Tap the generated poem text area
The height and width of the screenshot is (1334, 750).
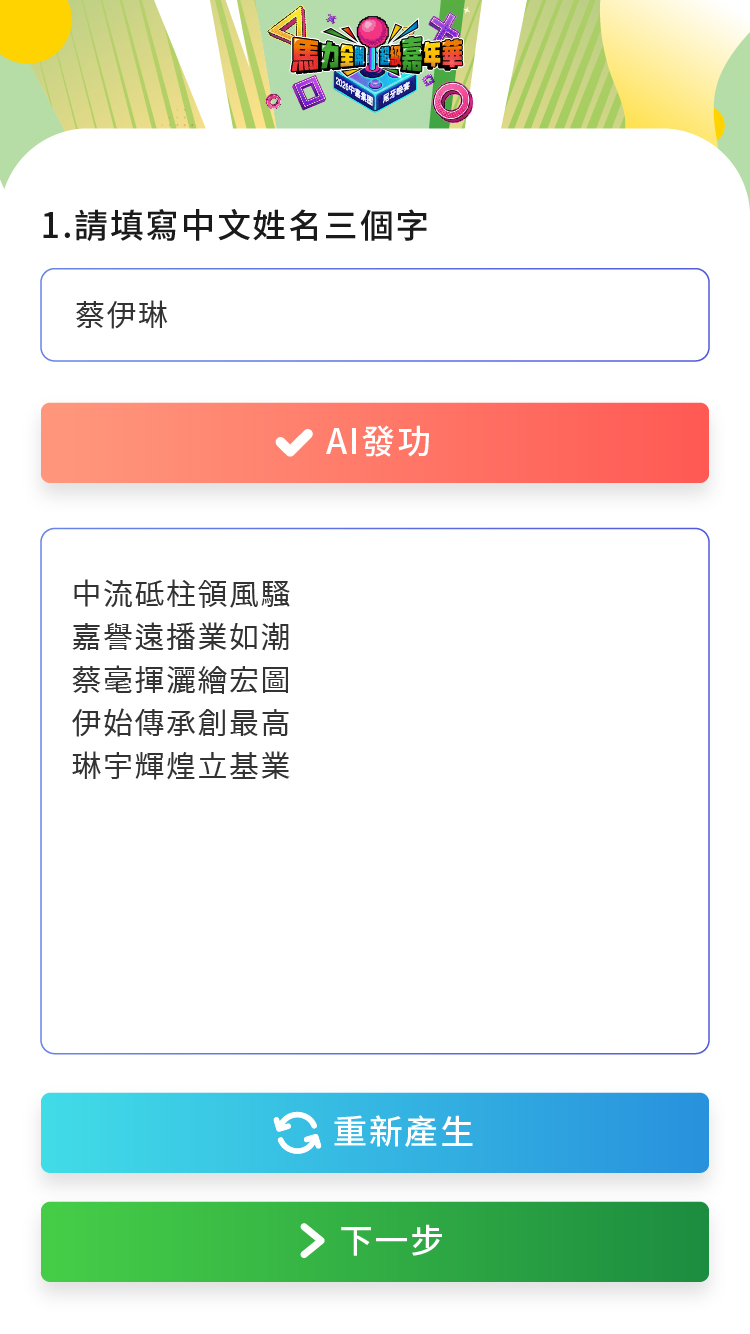[x=375, y=790]
